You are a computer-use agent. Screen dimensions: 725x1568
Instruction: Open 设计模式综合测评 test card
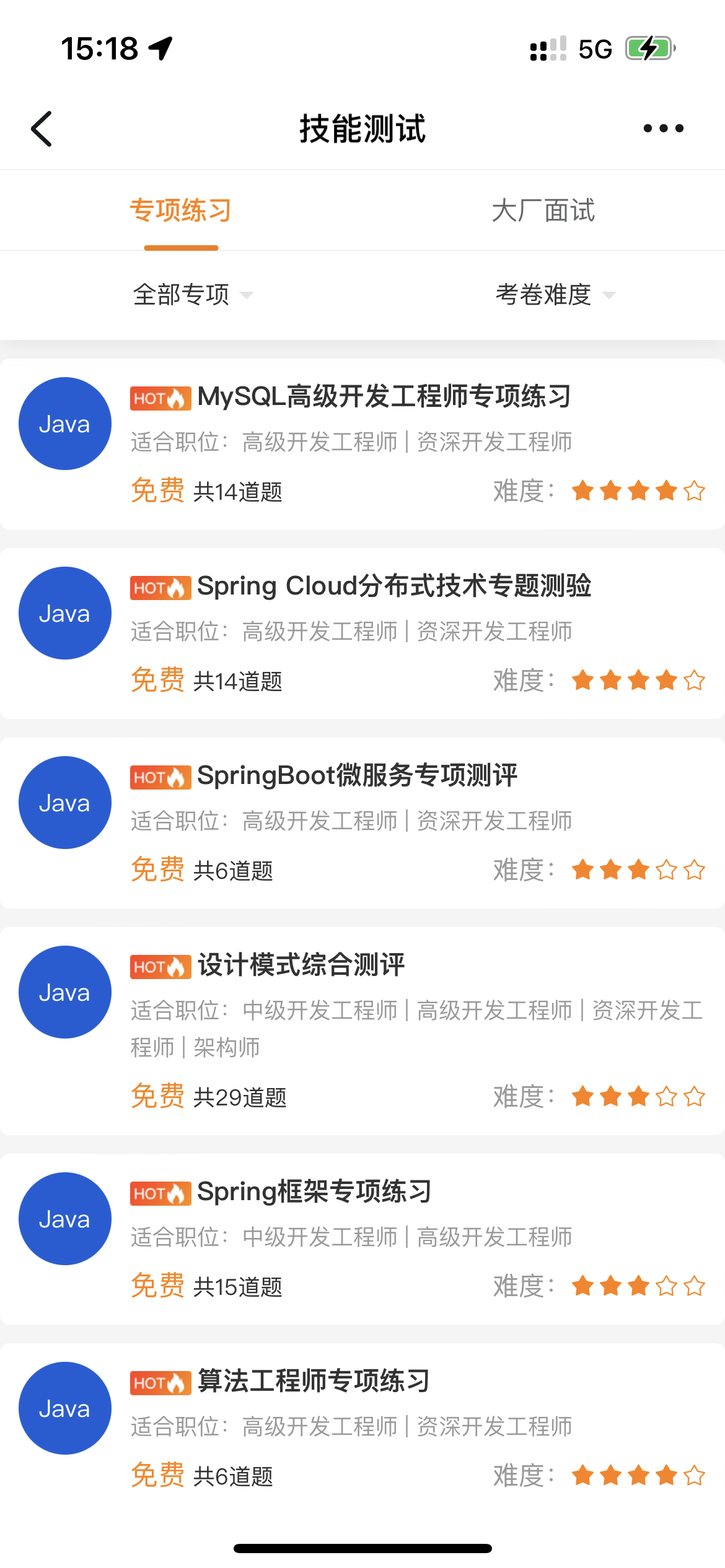point(362,1031)
